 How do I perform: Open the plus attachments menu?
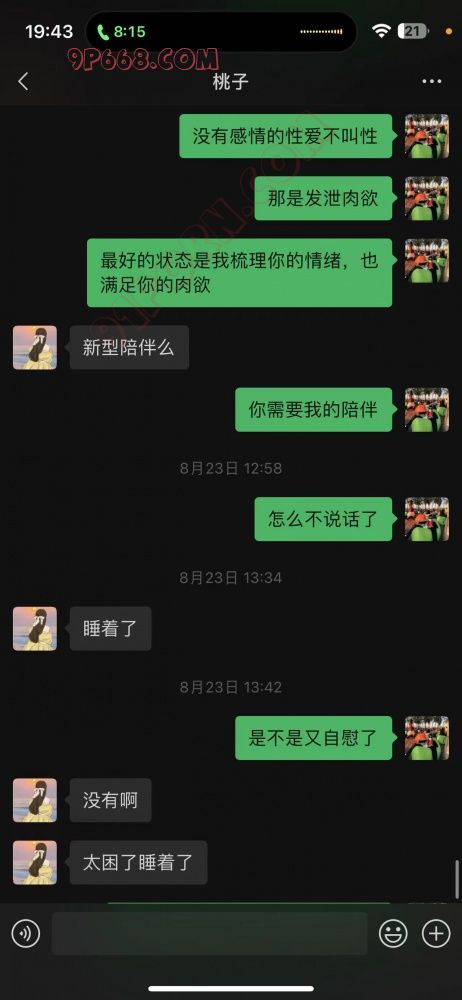point(436,934)
